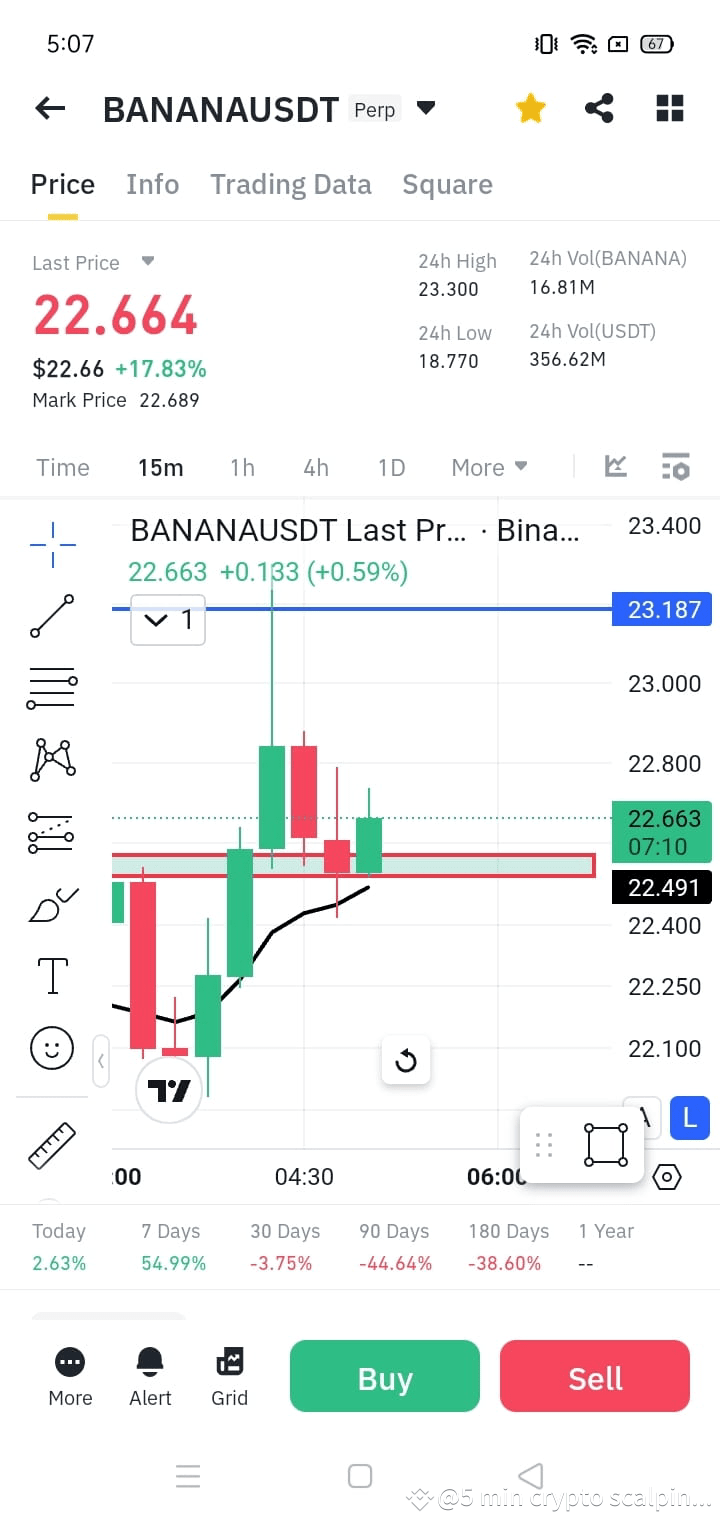Viewport: 720px width, 1520px height.
Task: Expand the More timeframes dropdown
Action: pyautogui.click(x=489, y=467)
